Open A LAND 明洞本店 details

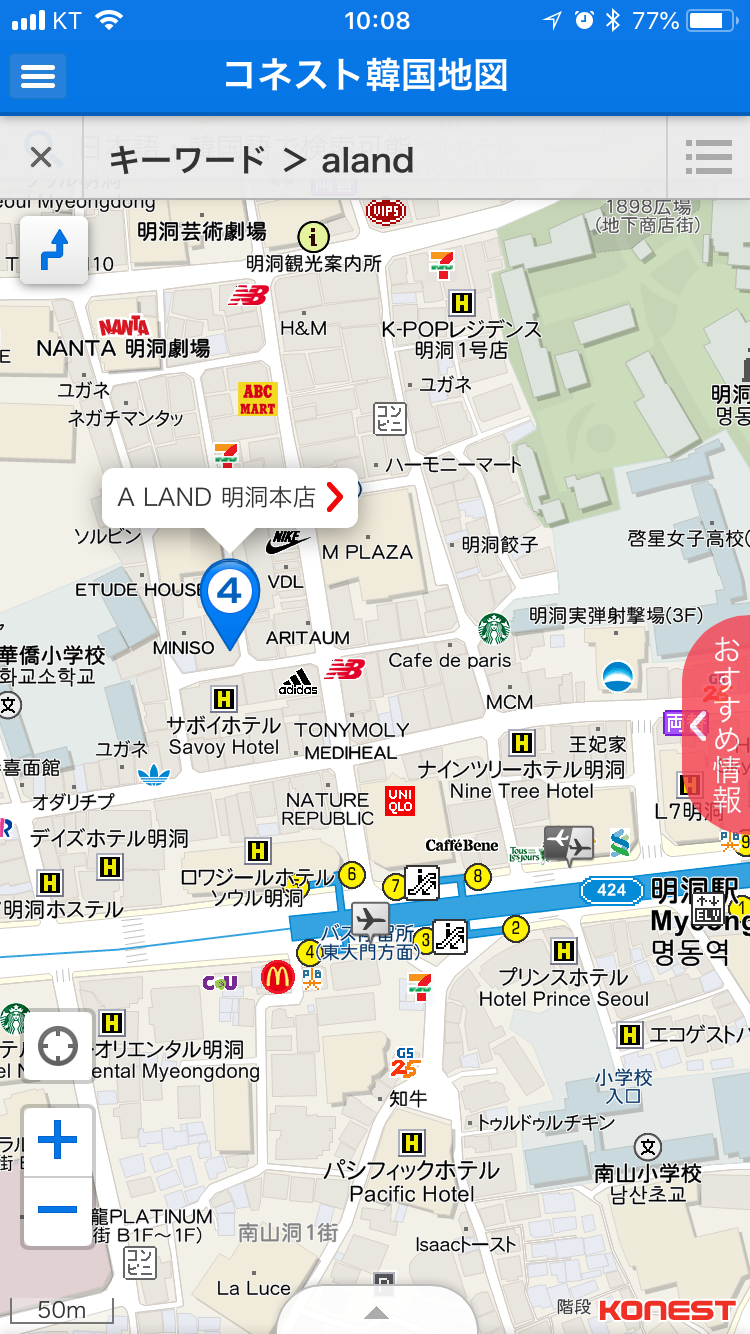point(231,497)
